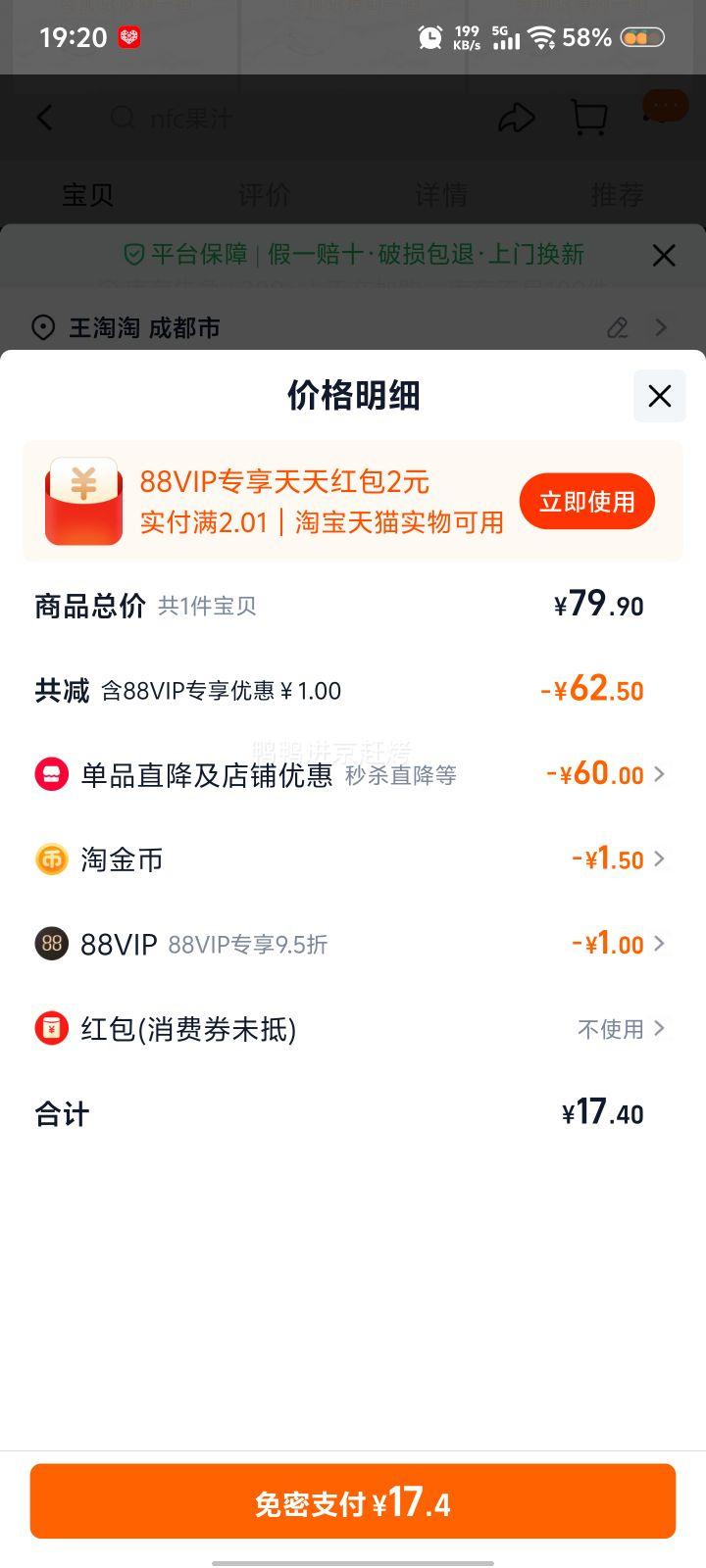Viewport: 706px width, 1568px height.
Task: Click the nfc果汁 search input field
Action: pyautogui.click(x=245, y=117)
